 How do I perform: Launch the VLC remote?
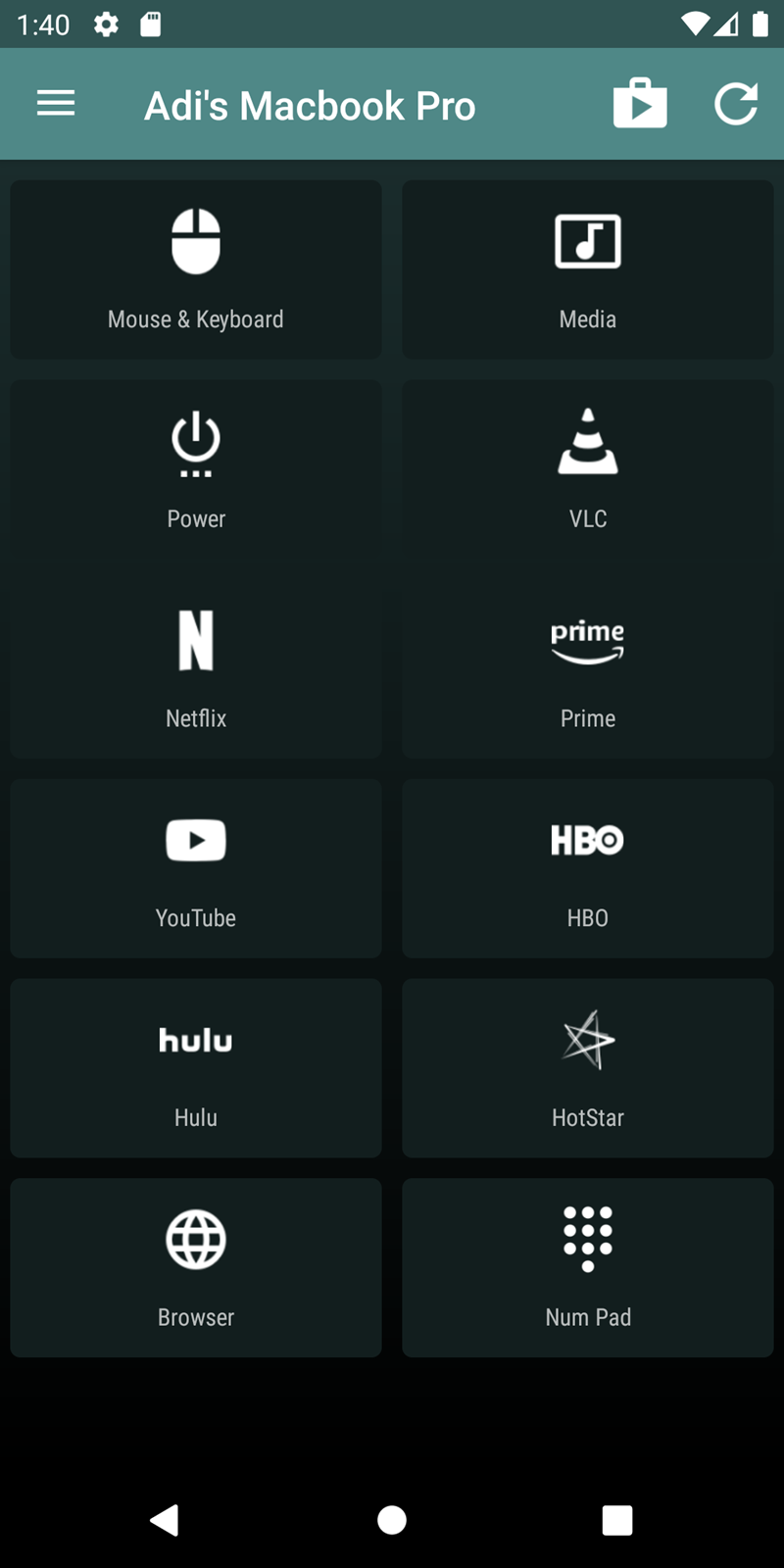[x=588, y=469]
